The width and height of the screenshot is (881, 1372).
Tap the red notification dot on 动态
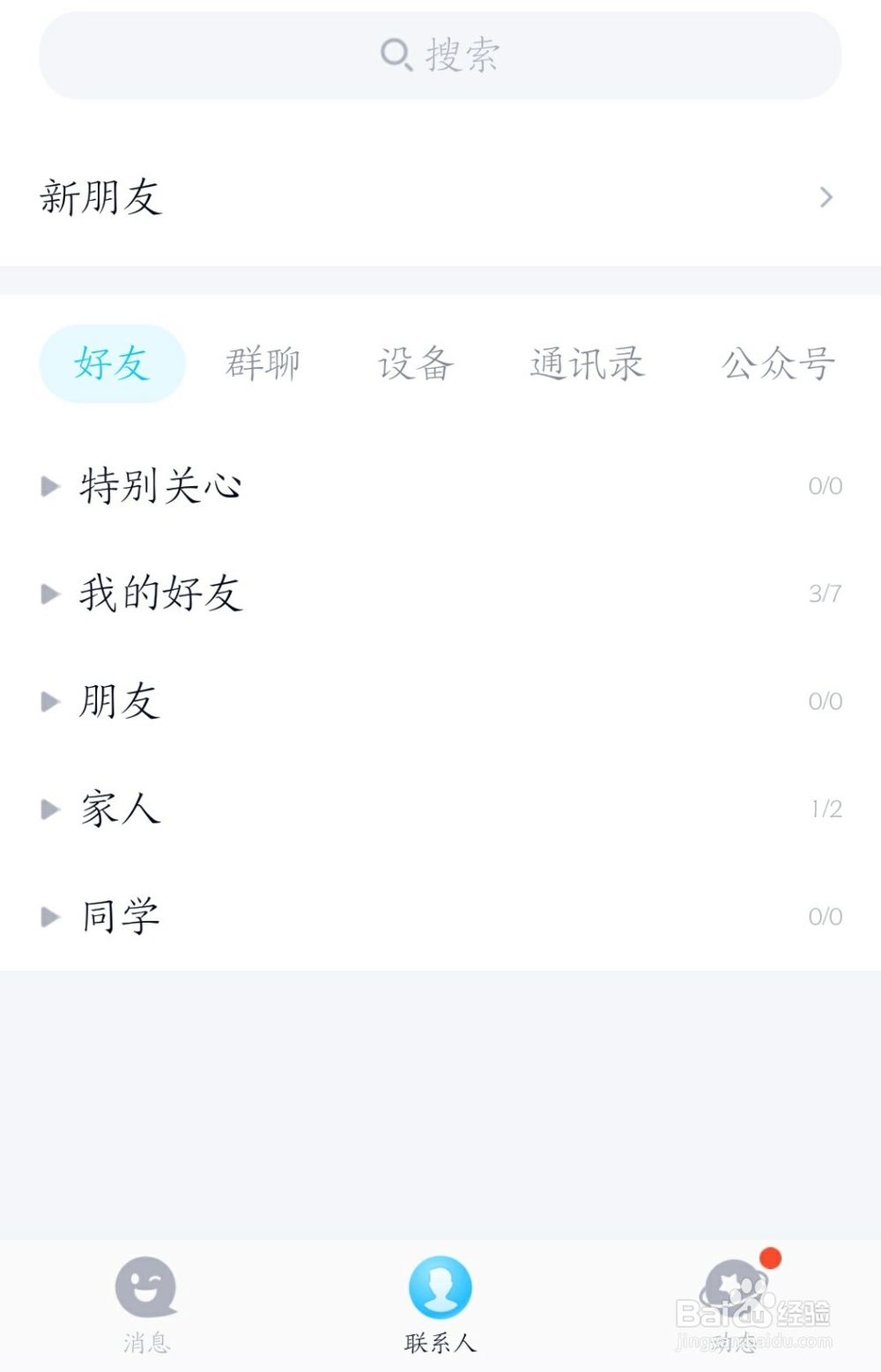(771, 1258)
